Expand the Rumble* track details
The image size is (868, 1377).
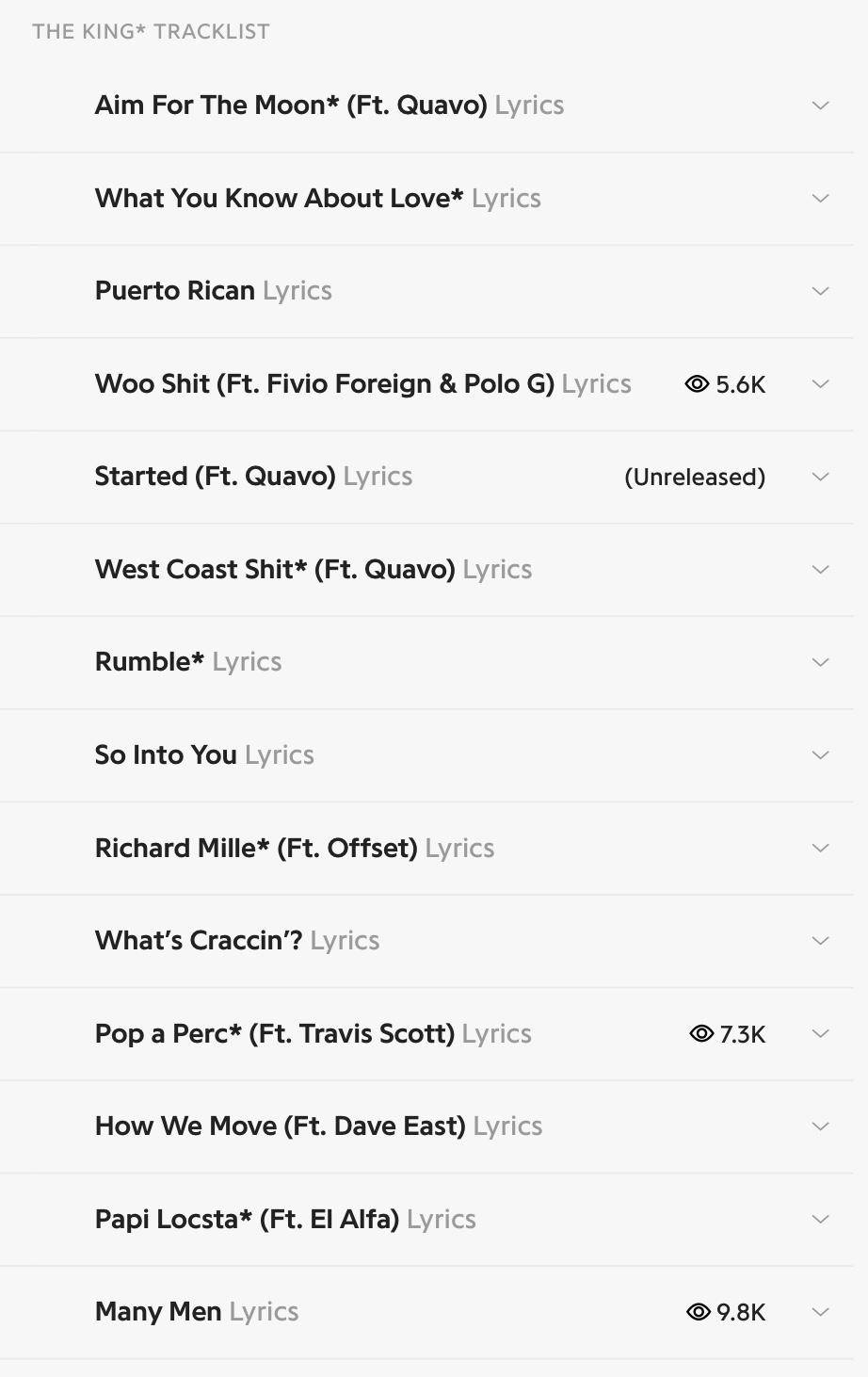point(820,662)
